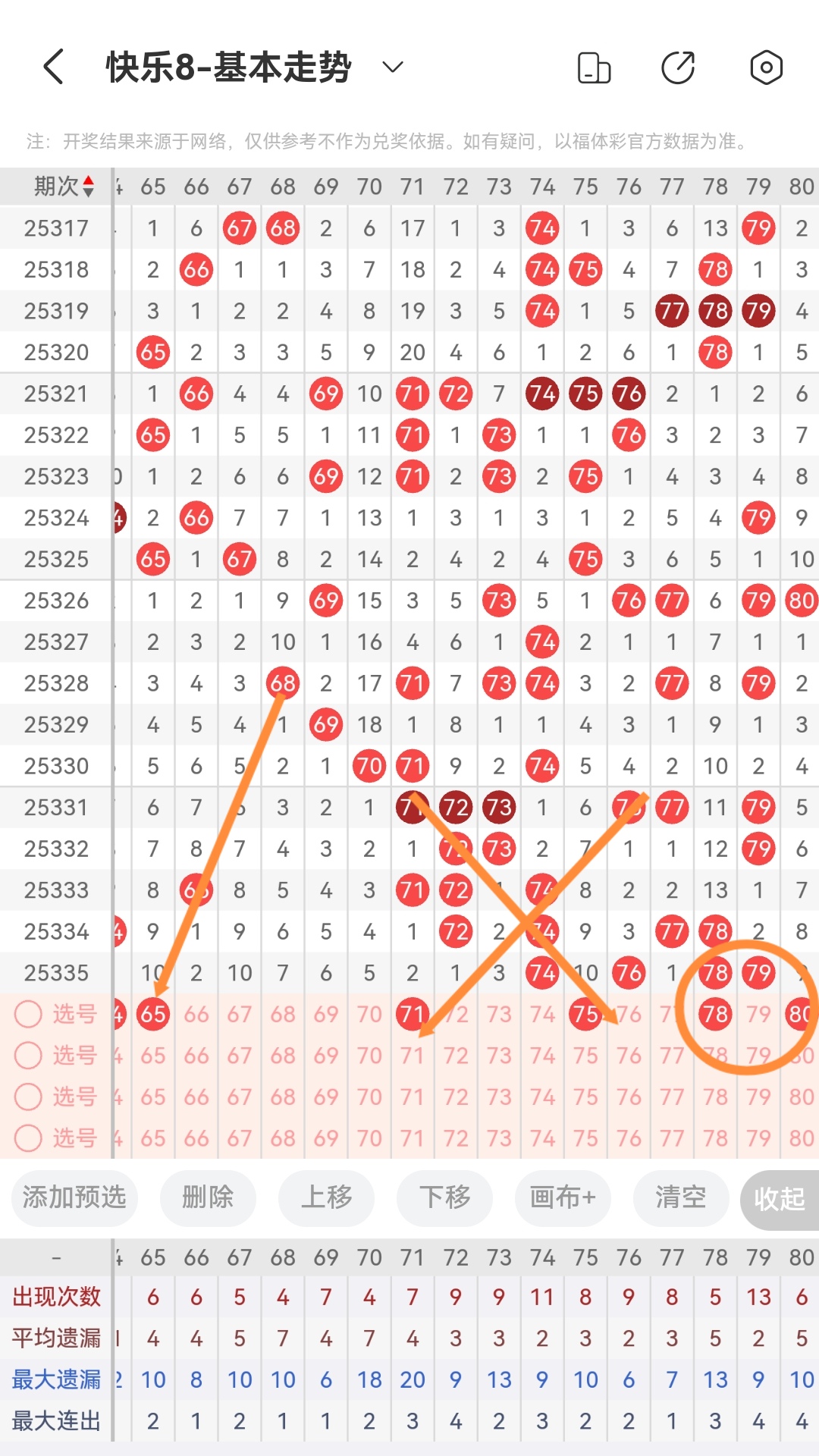The image size is (819, 1456).
Task: Deselect number 71 in the first 选号 row
Action: [x=413, y=1014]
